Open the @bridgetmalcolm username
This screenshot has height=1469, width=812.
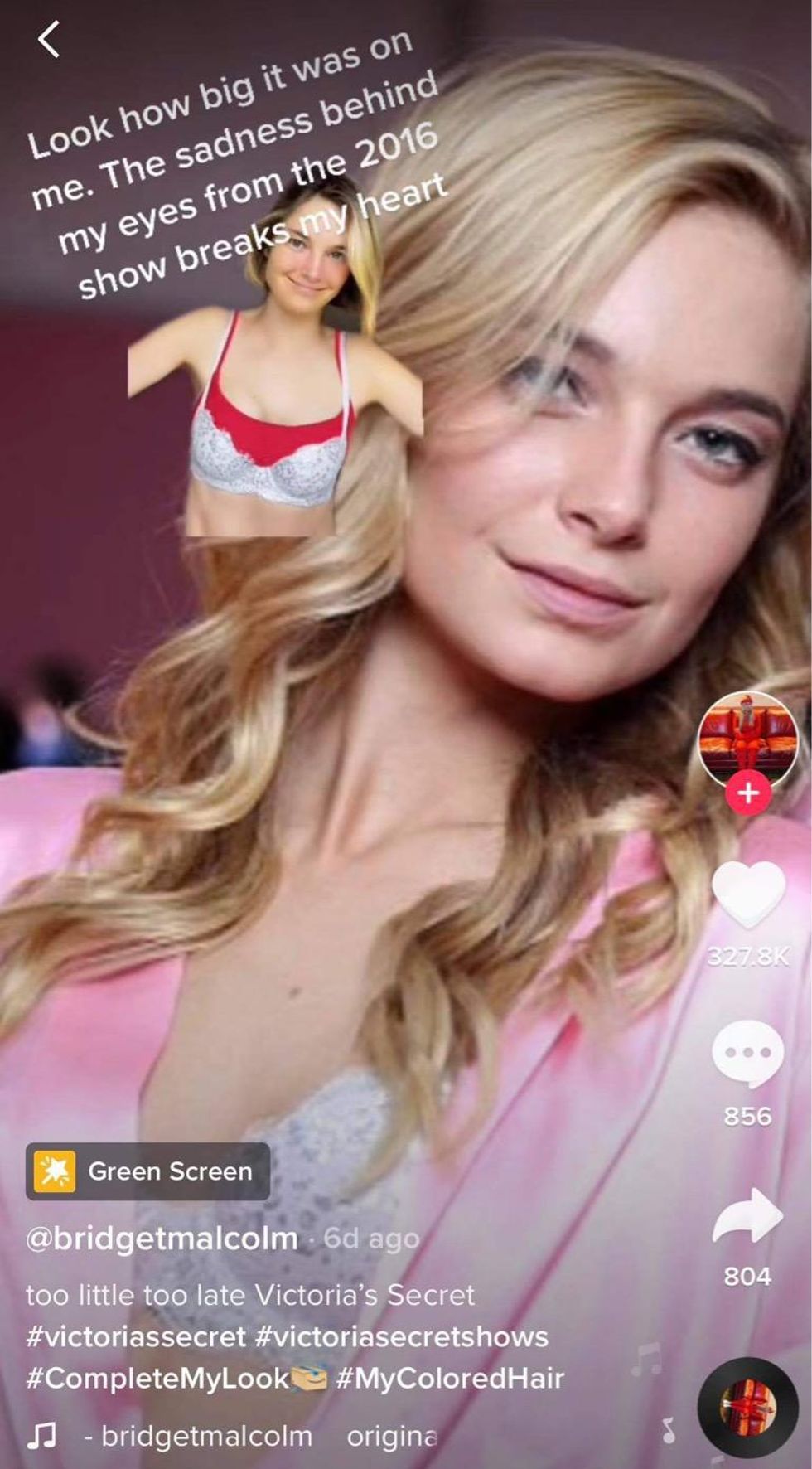click(x=162, y=1238)
